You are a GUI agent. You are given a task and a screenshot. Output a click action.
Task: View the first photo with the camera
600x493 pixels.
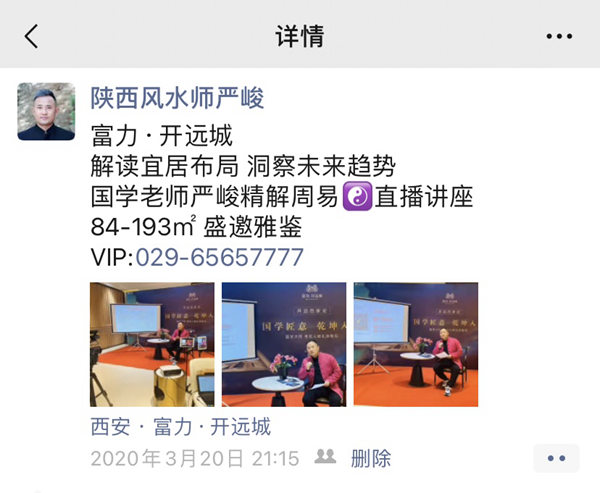point(152,344)
